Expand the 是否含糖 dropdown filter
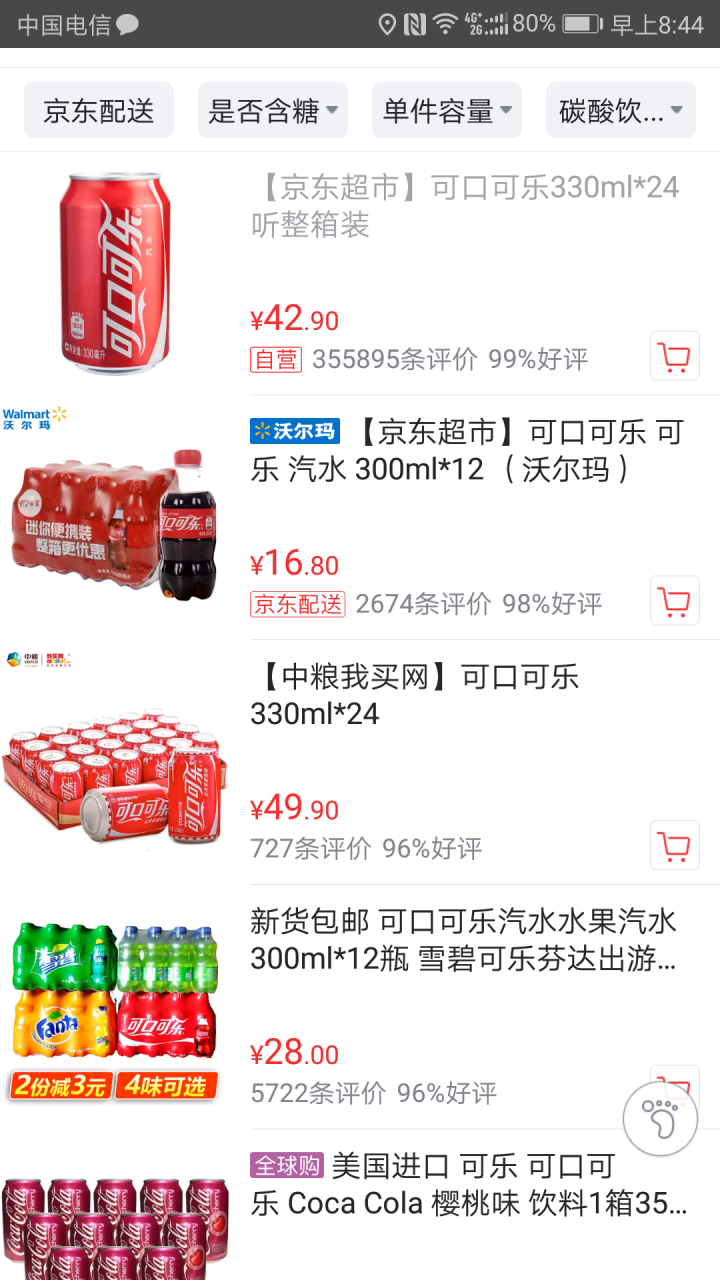The width and height of the screenshot is (720, 1280). tap(273, 110)
